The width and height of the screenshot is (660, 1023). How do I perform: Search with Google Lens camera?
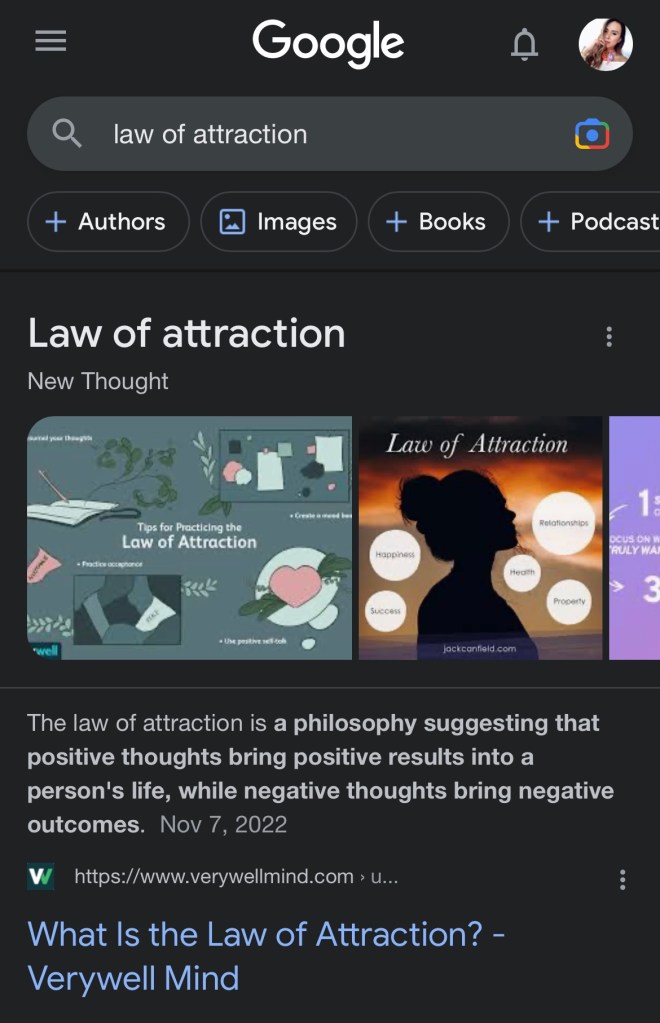[592, 134]
